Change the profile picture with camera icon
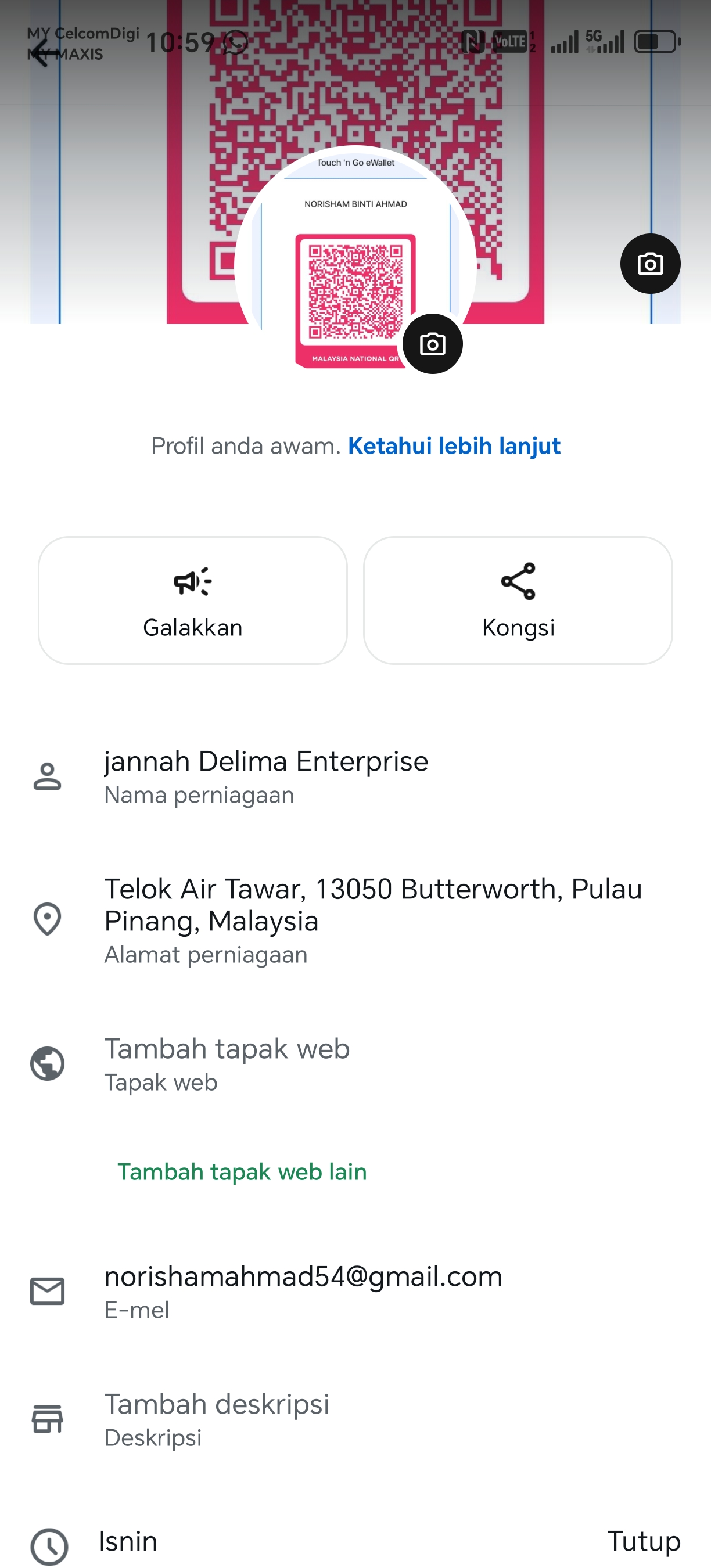 pyautogui.click(x=432, y=344)
